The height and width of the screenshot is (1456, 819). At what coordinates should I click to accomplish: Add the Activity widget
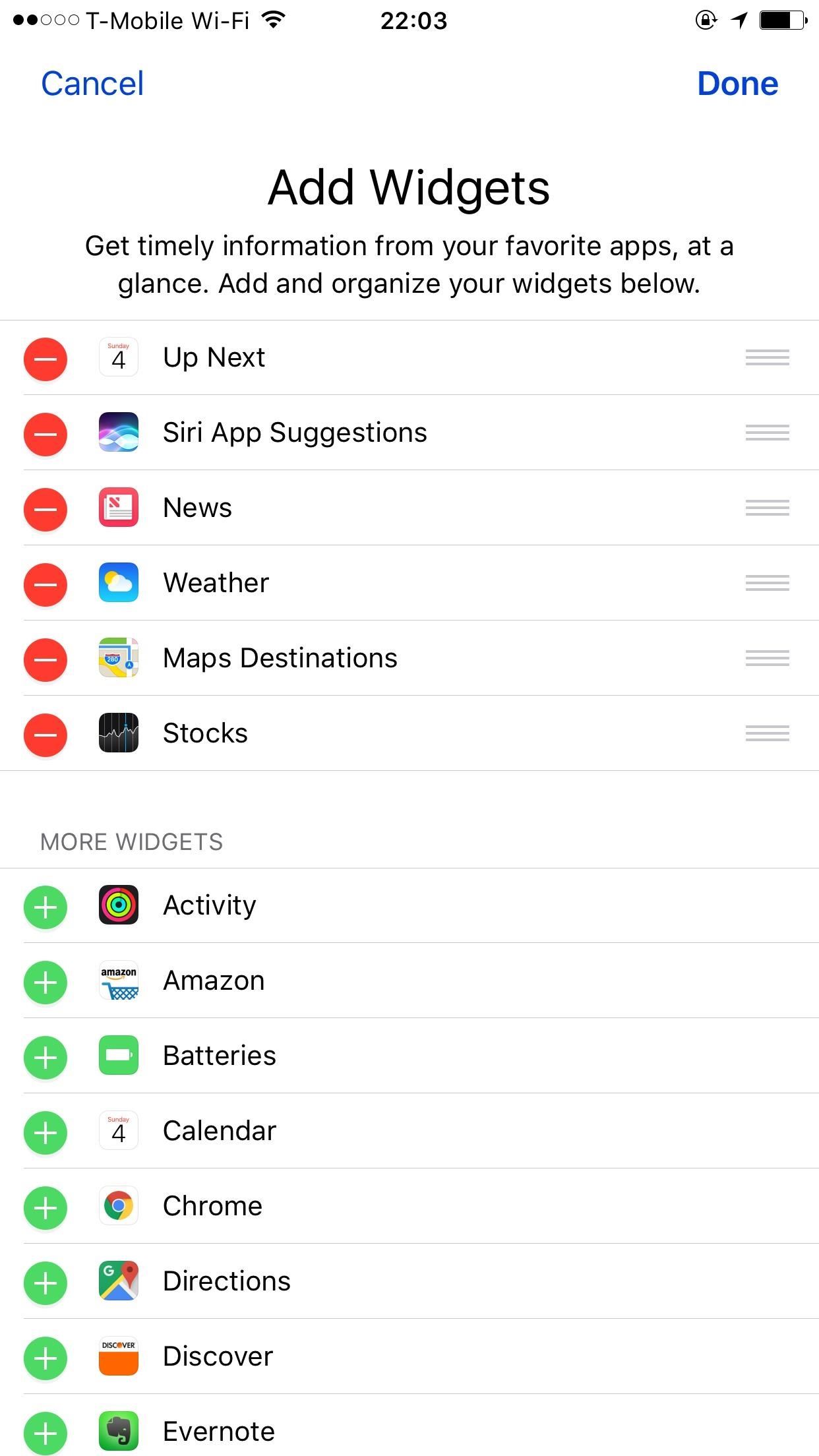[x=45, y=907]
